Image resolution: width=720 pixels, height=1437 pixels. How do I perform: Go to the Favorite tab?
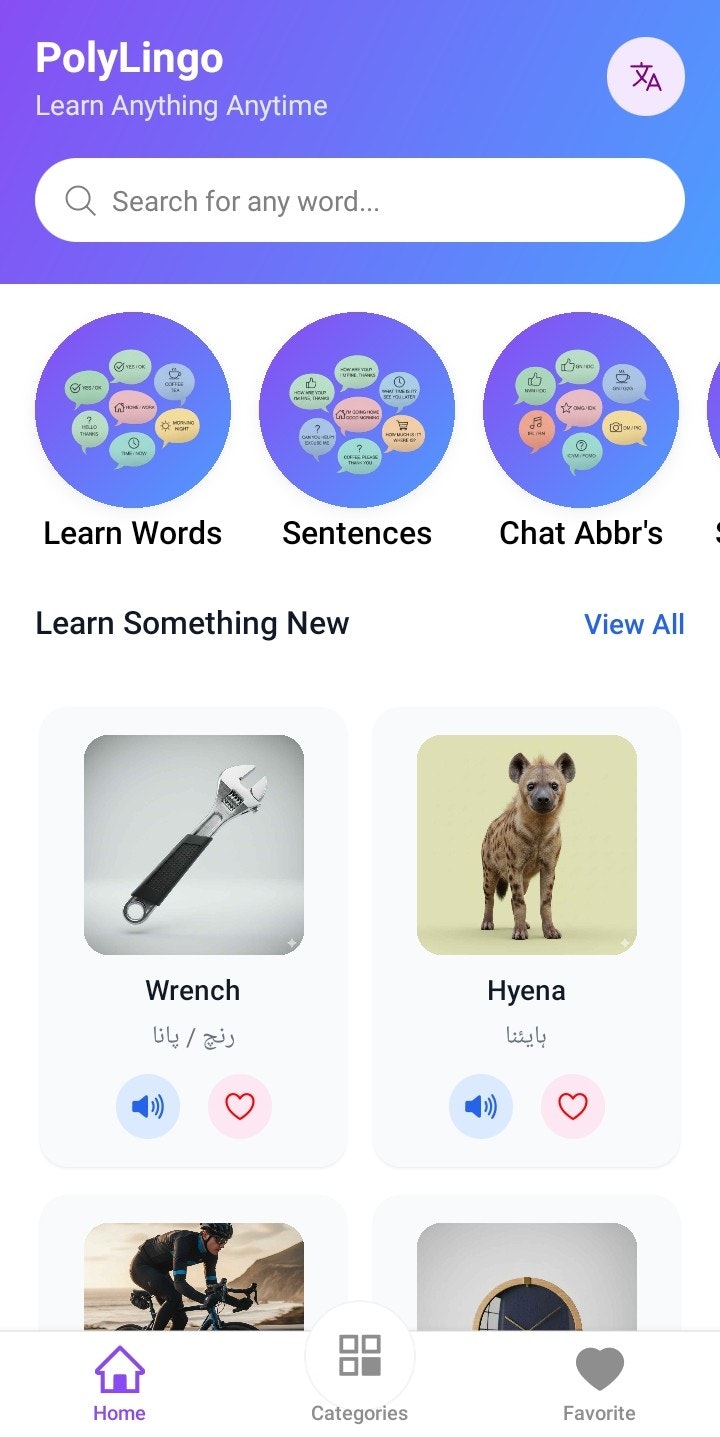point(599,1384)
